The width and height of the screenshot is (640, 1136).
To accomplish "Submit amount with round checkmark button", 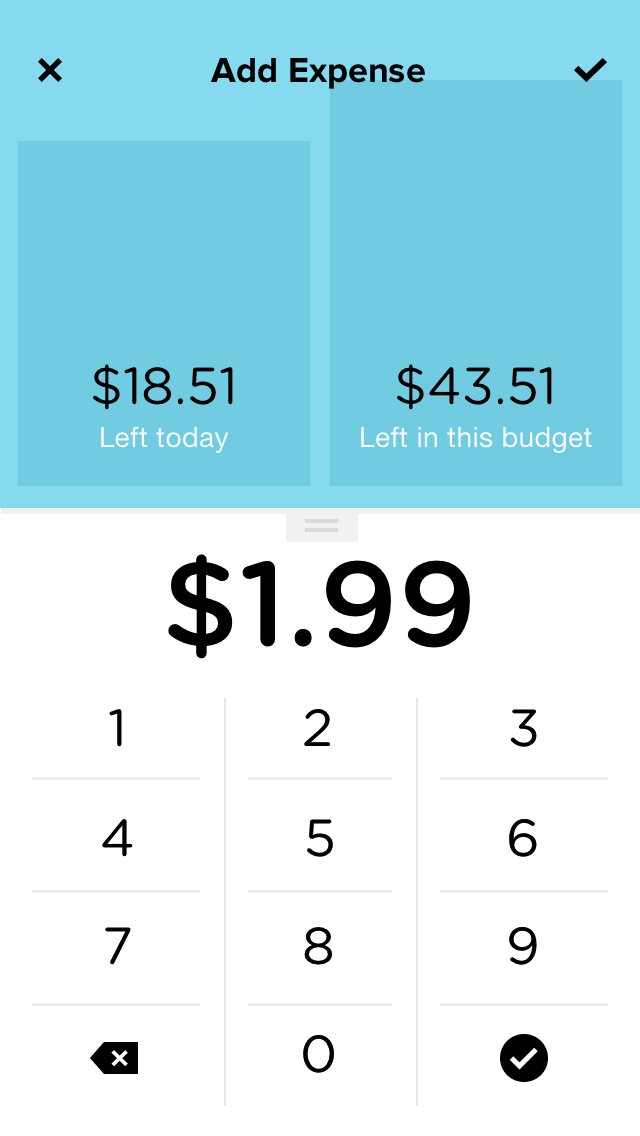I will [523, 1058].
